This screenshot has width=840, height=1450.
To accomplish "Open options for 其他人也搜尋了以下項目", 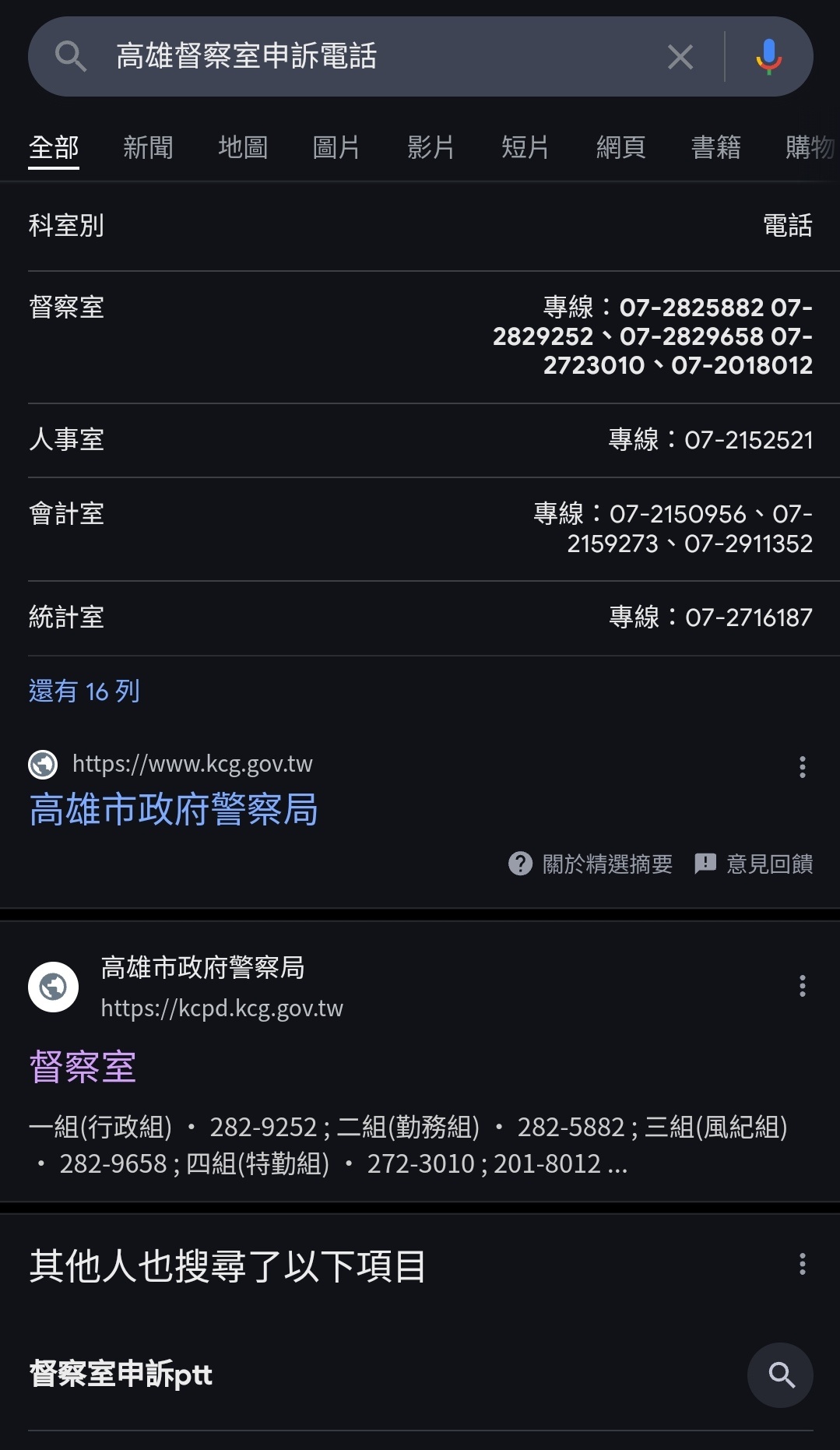I will point(803,1264).
